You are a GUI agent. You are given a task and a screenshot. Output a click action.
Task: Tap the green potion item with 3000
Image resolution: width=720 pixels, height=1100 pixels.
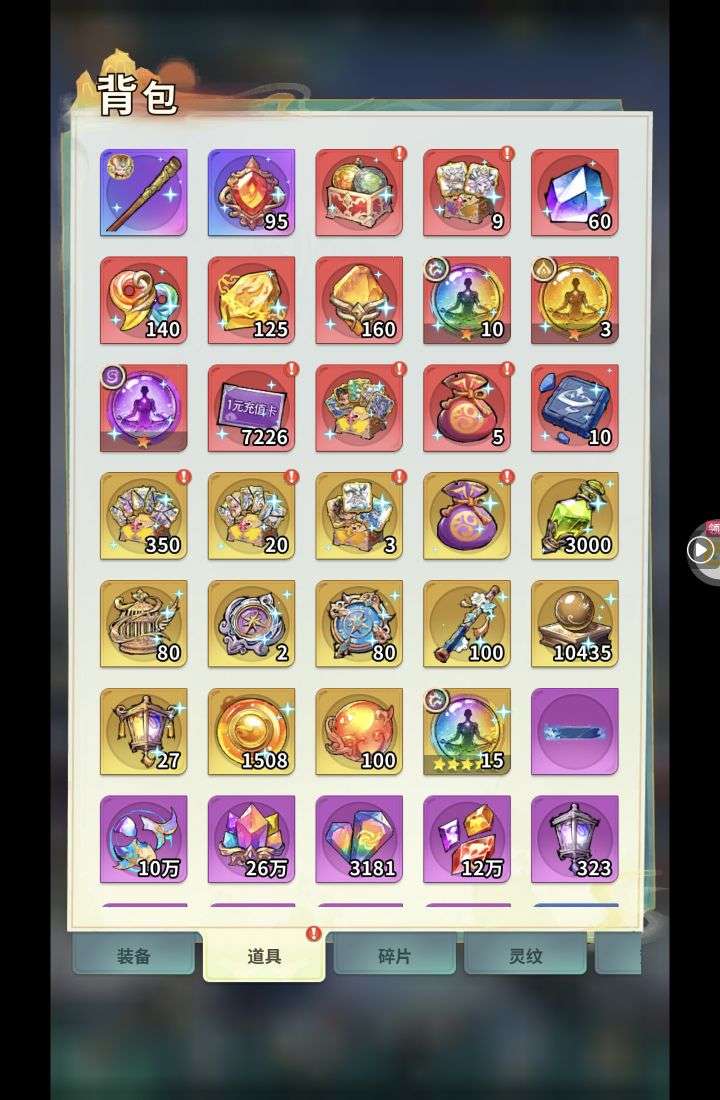pos(574,516)
